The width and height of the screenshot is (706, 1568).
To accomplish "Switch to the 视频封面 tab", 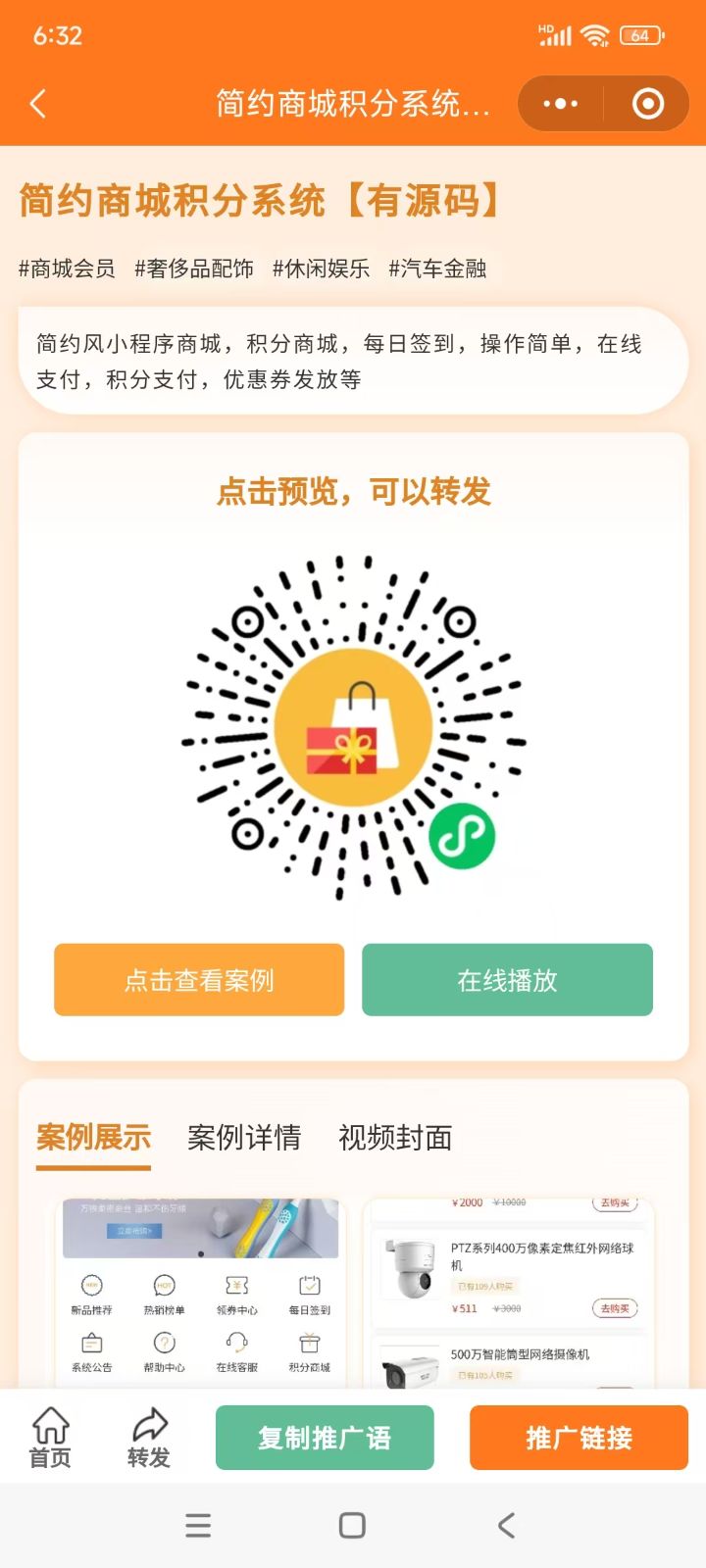I will click(x=395, y=1138).
